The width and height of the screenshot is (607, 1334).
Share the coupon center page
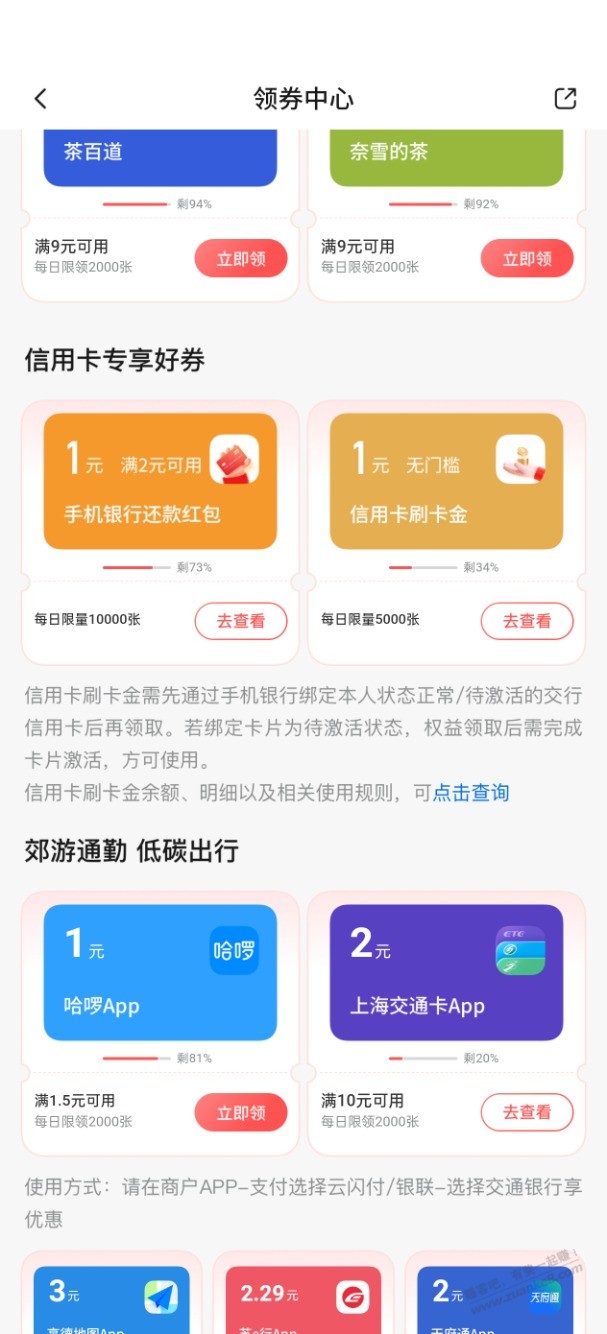tap(565, 98)
